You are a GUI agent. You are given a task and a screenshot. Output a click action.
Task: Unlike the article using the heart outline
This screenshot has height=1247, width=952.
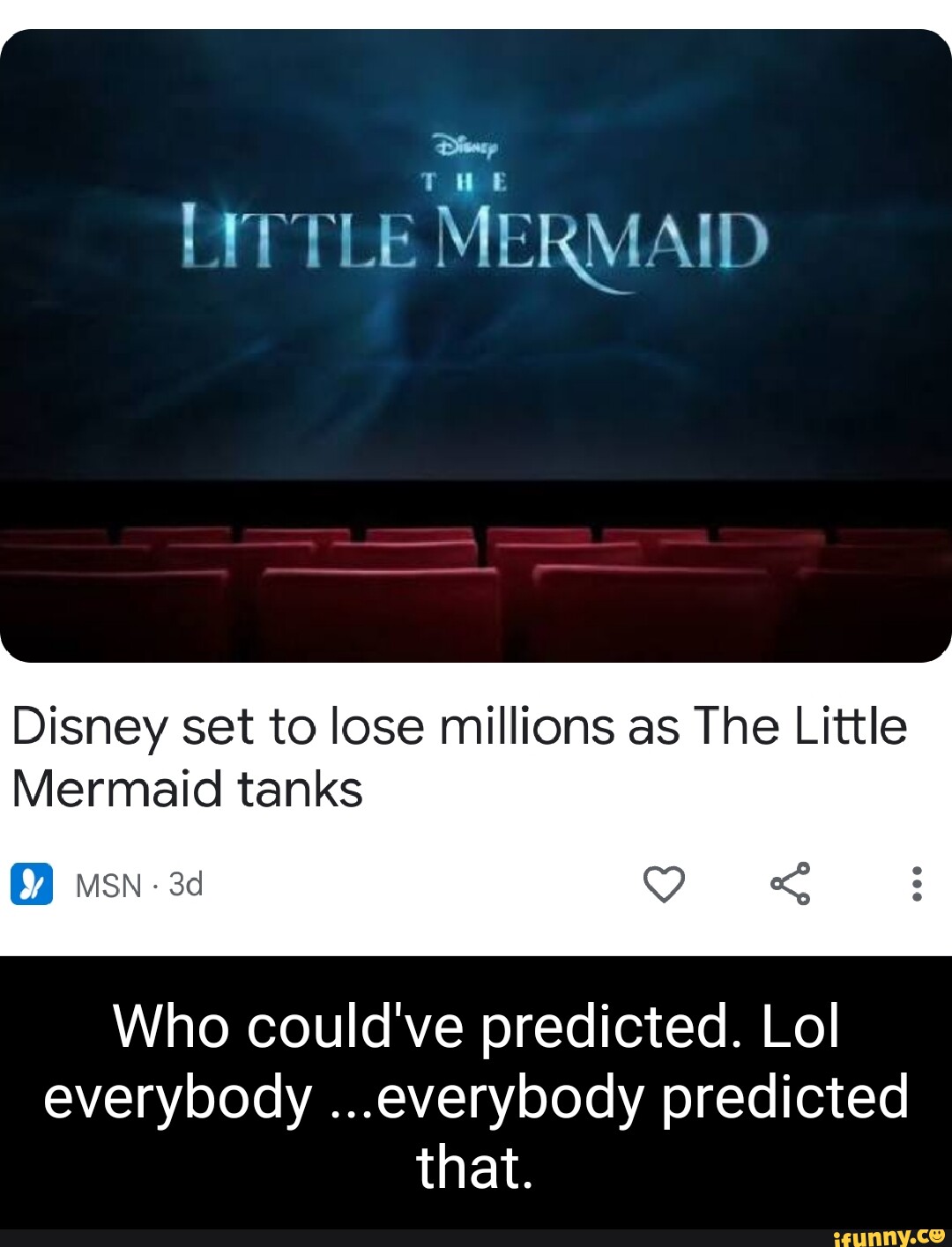666,885
